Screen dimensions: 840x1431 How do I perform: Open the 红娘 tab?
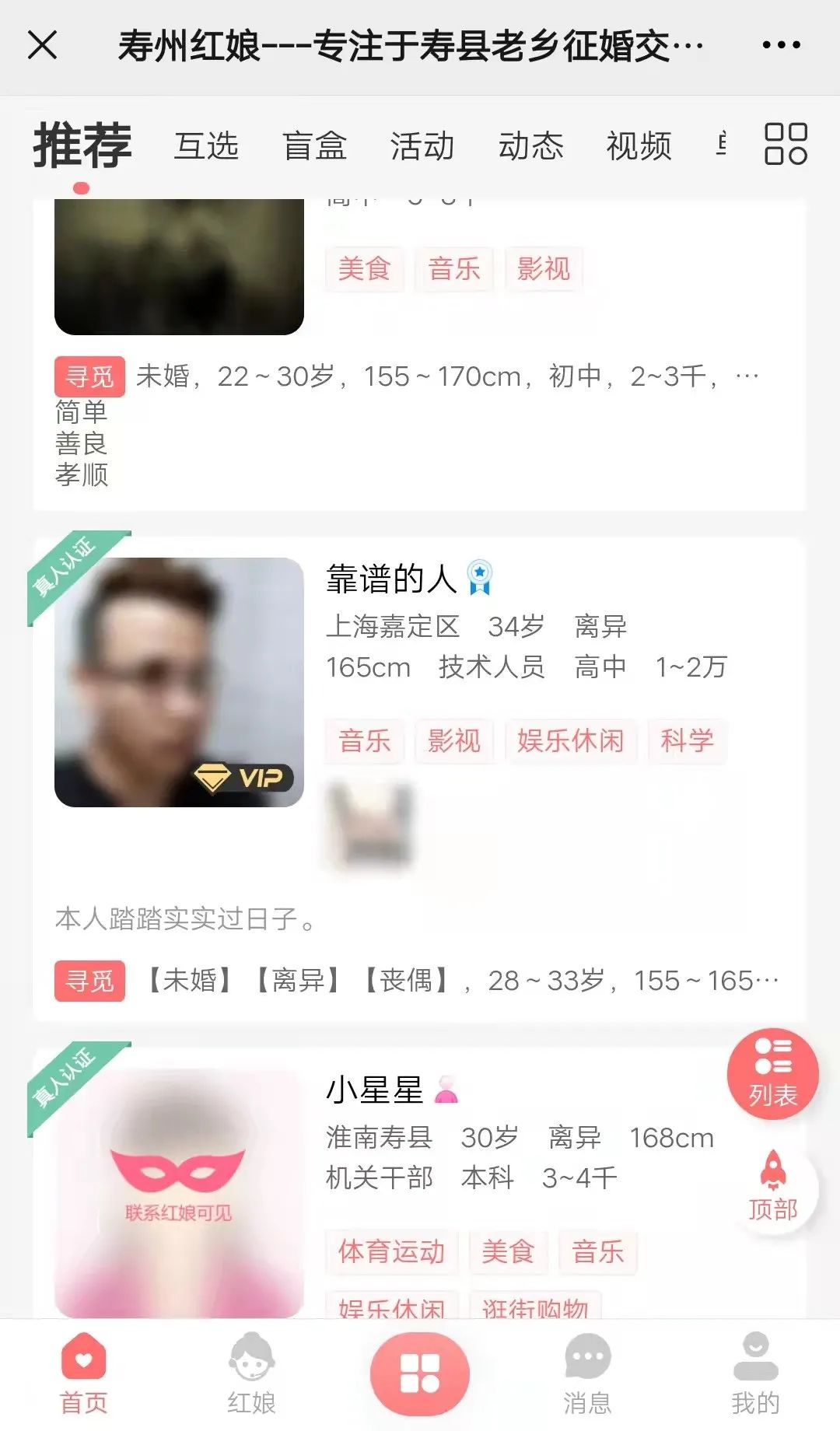coord(251,1374)
